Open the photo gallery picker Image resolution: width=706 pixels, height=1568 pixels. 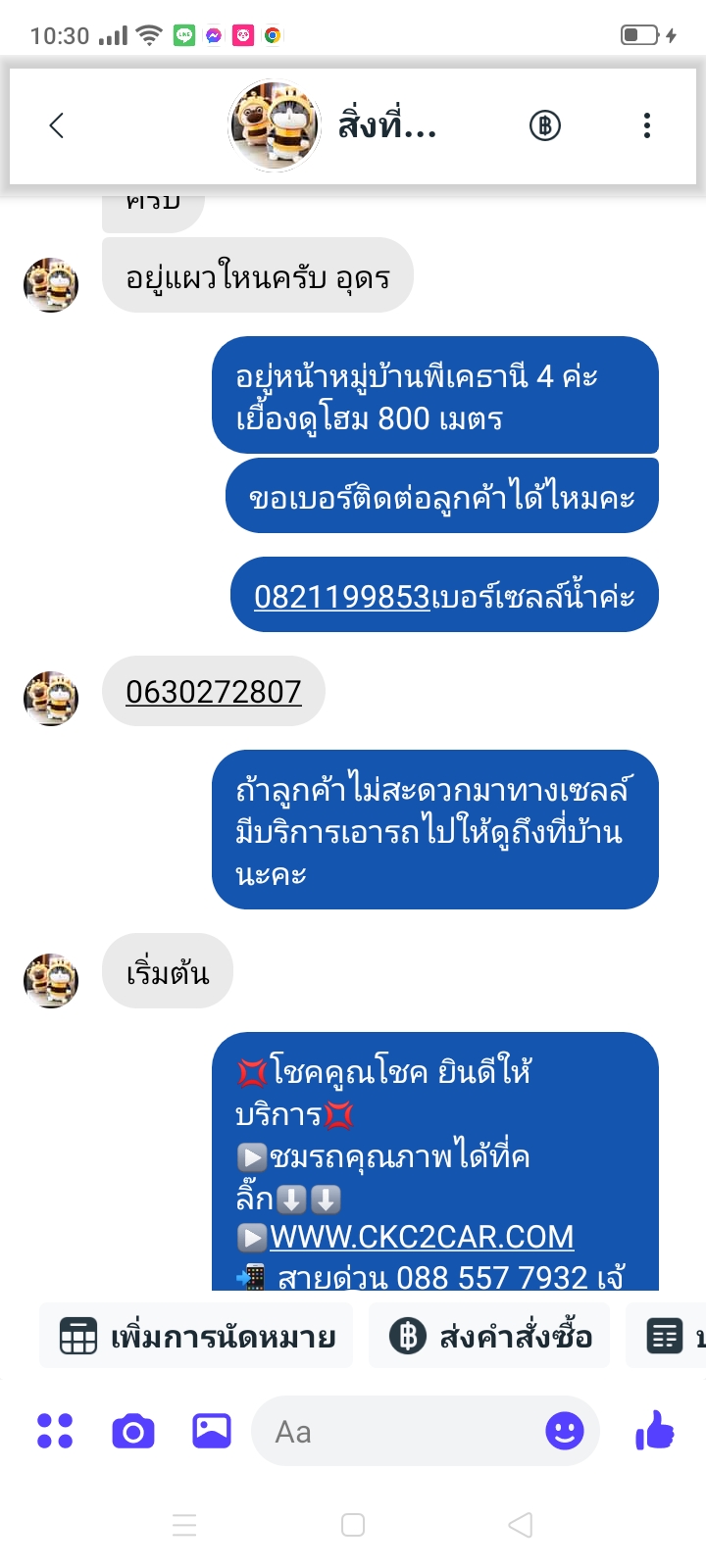click(211, 1431)
